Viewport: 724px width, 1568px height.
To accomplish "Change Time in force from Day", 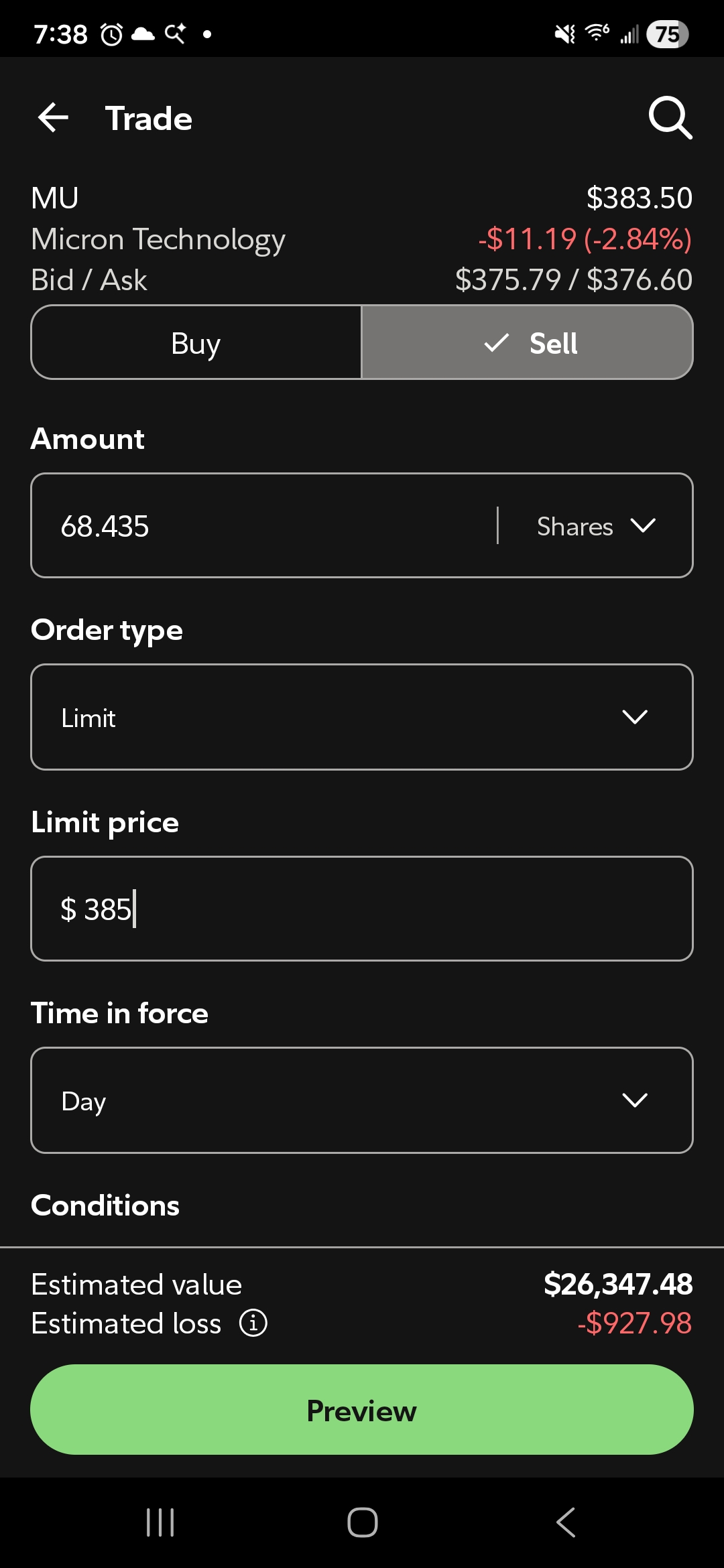I will click(x=362, y=1100).
